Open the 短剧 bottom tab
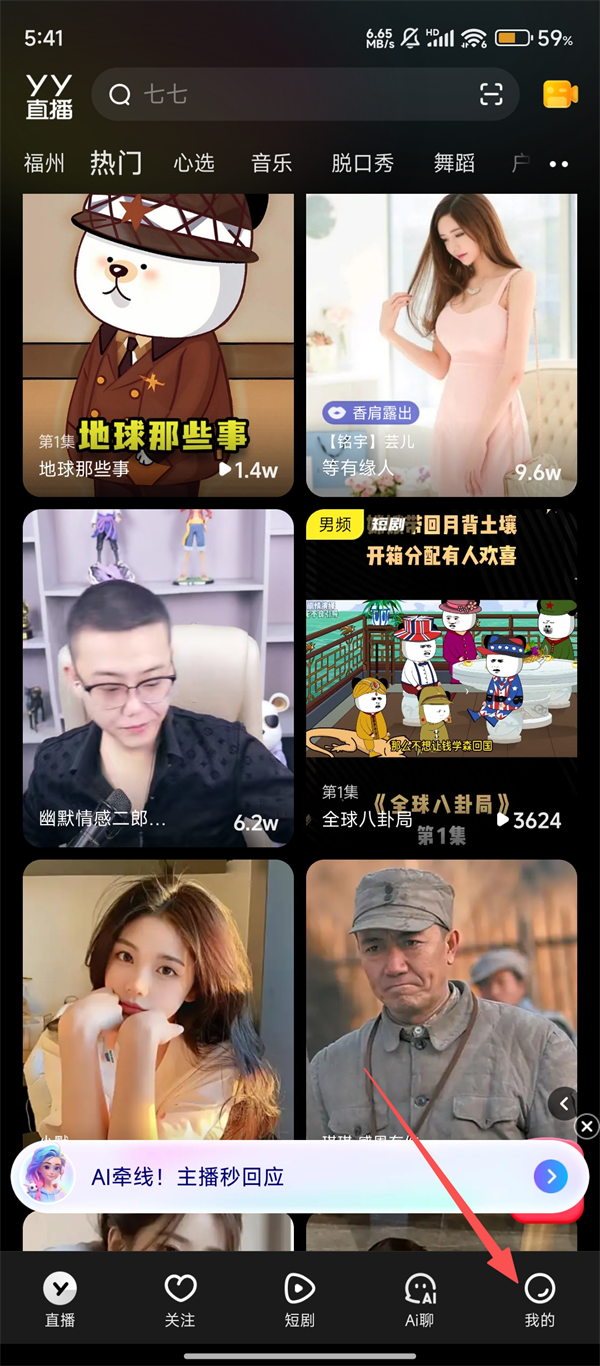The image size is (600, 1366). coord(300,1300)
